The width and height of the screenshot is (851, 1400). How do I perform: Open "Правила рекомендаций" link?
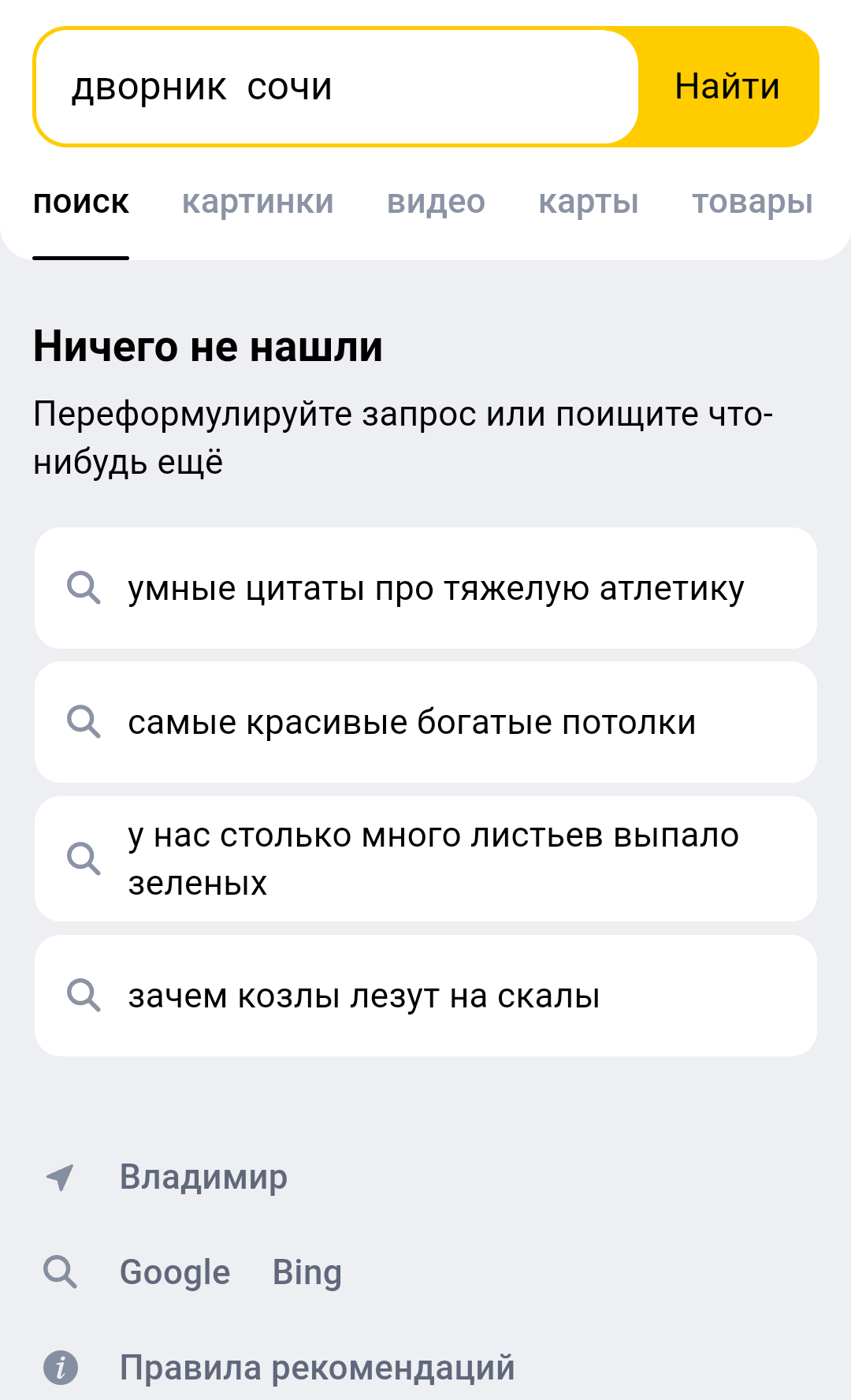317,1368
